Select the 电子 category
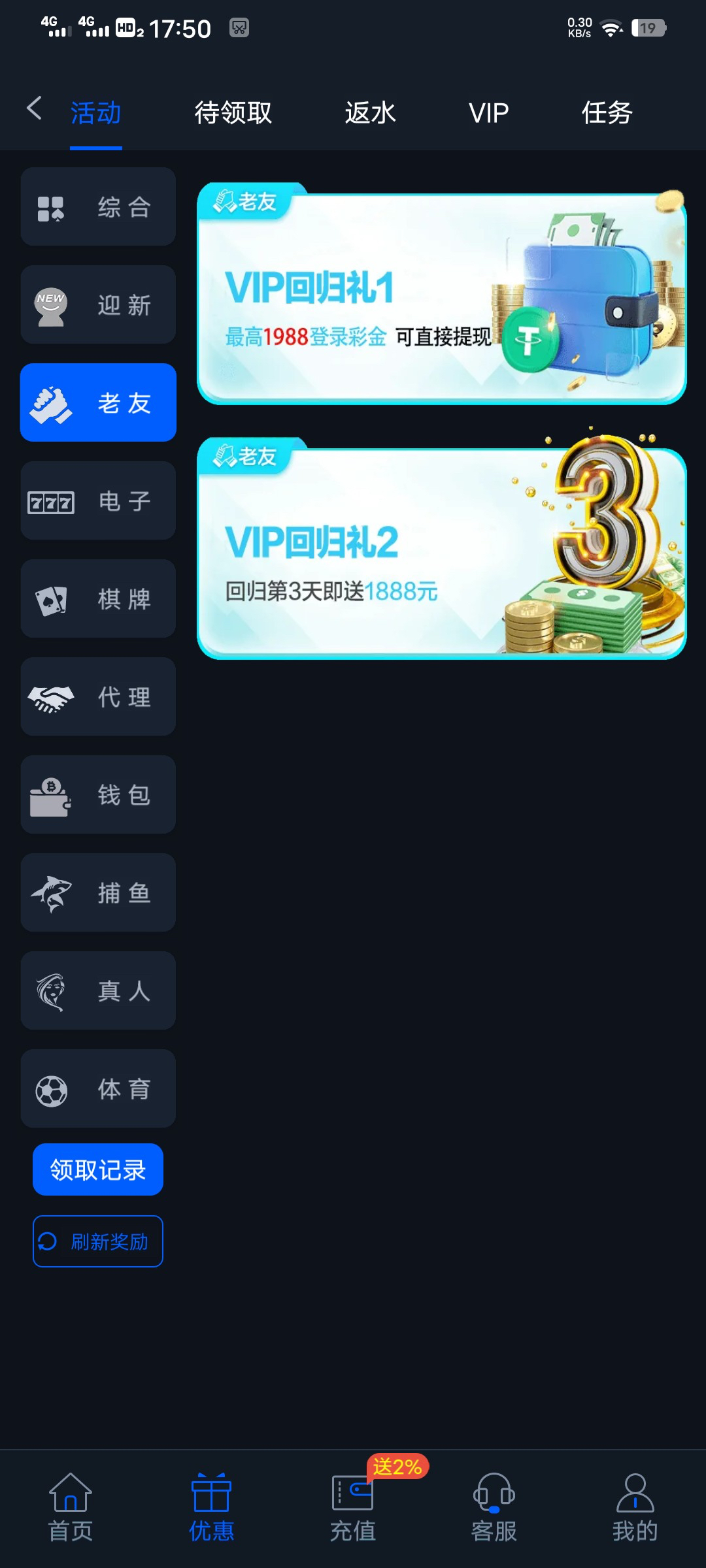Image resolution: width=706 pixels, height=1568 pixels. [98, 500]
